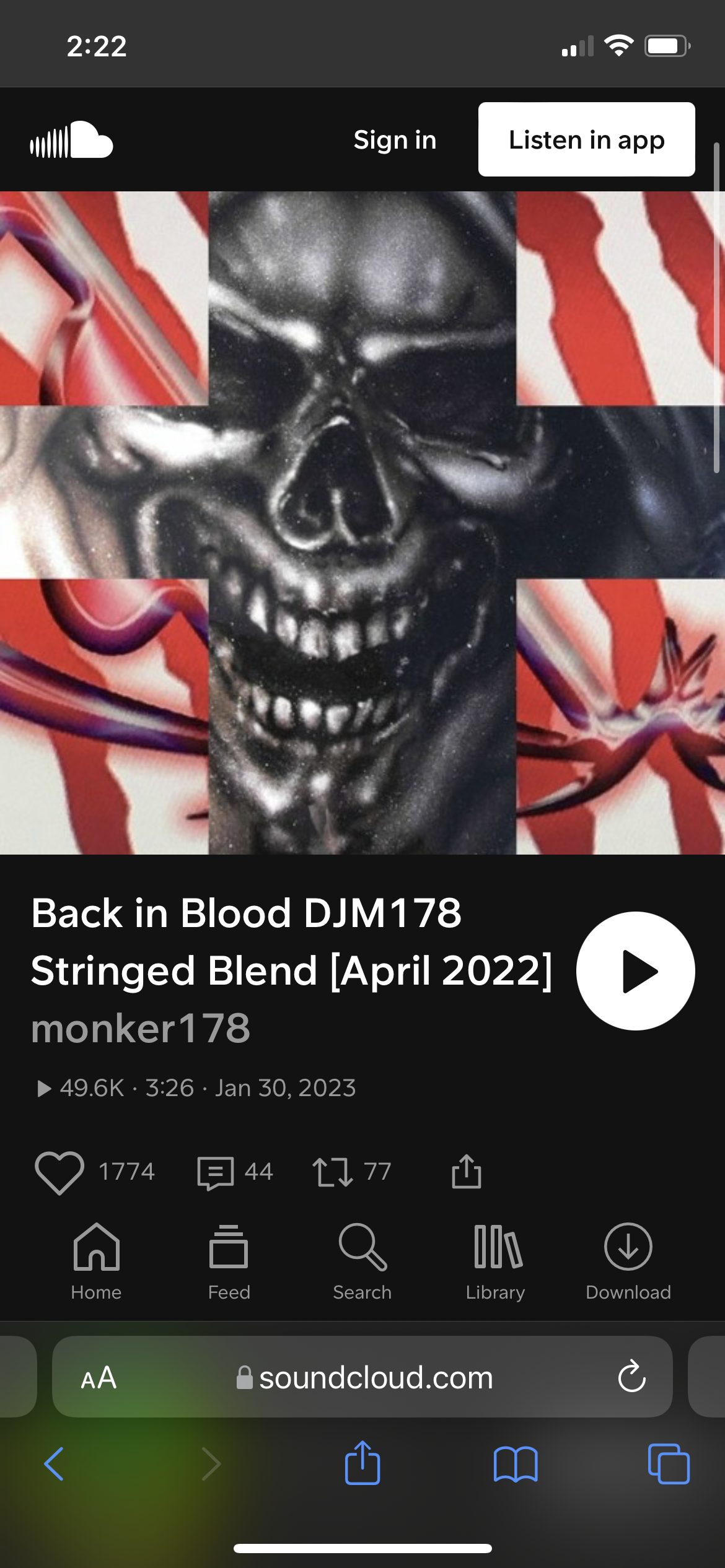This screenshot has width=725, height=1568.
Task: Repost this track
Action: [333, 1172]
